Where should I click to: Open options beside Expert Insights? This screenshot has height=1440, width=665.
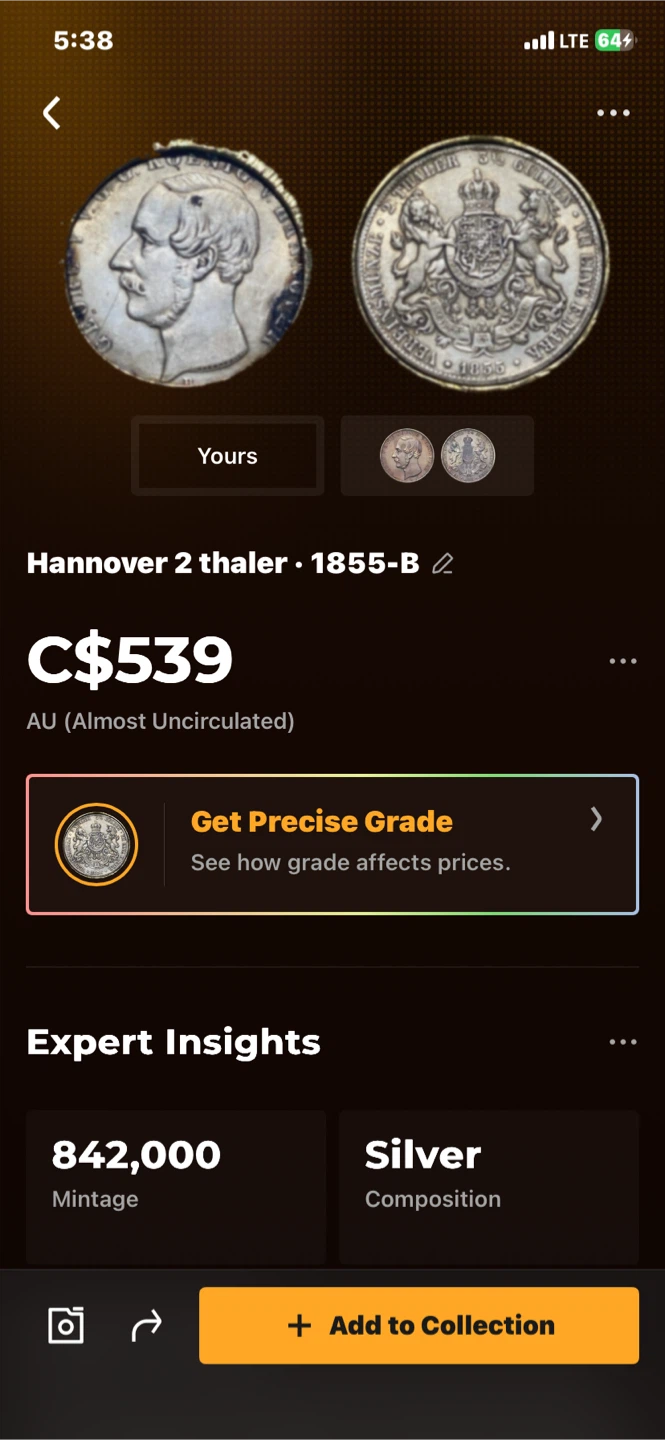[622, 1042]
